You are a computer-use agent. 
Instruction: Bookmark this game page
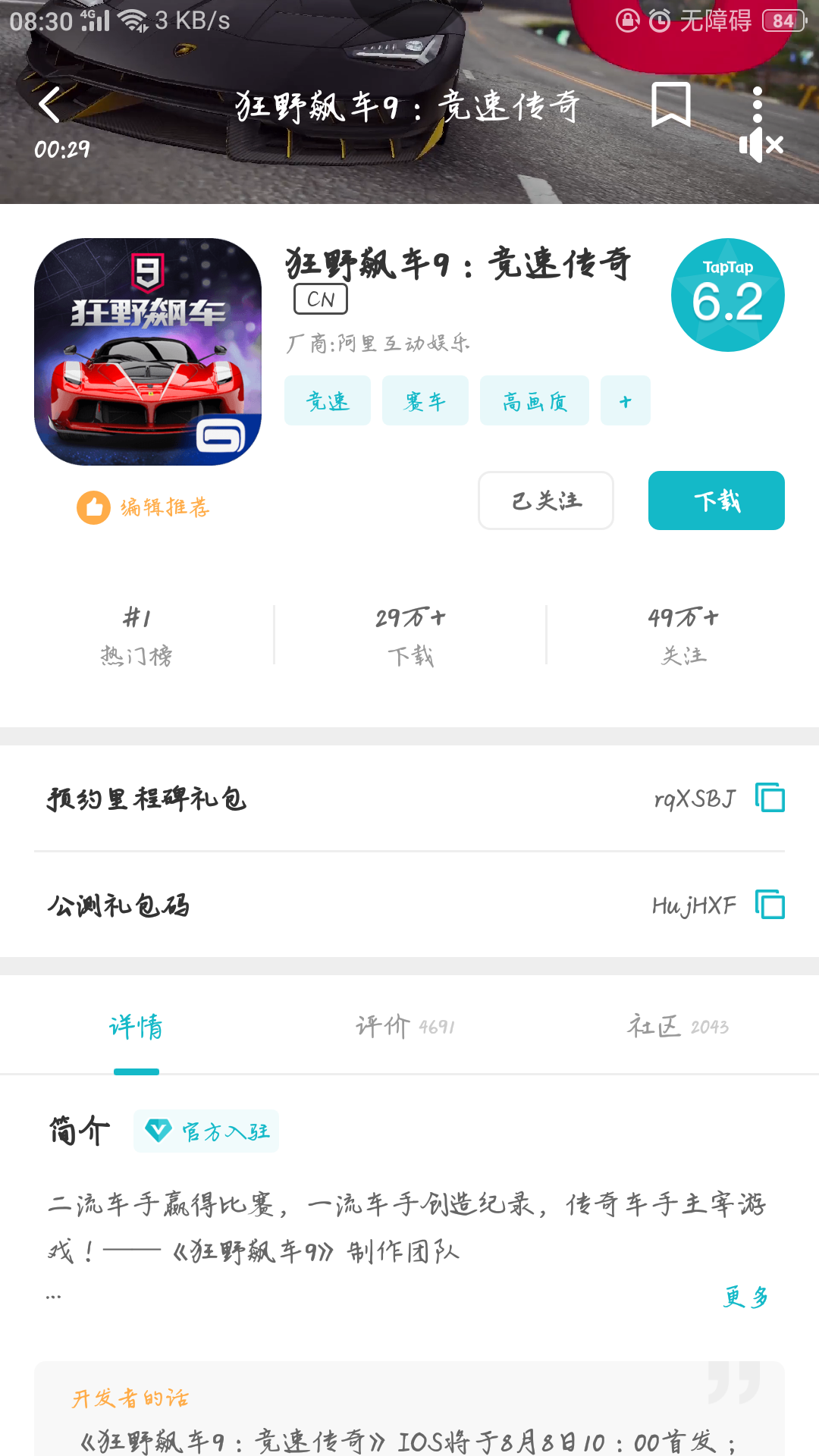[x=670, y=105]
